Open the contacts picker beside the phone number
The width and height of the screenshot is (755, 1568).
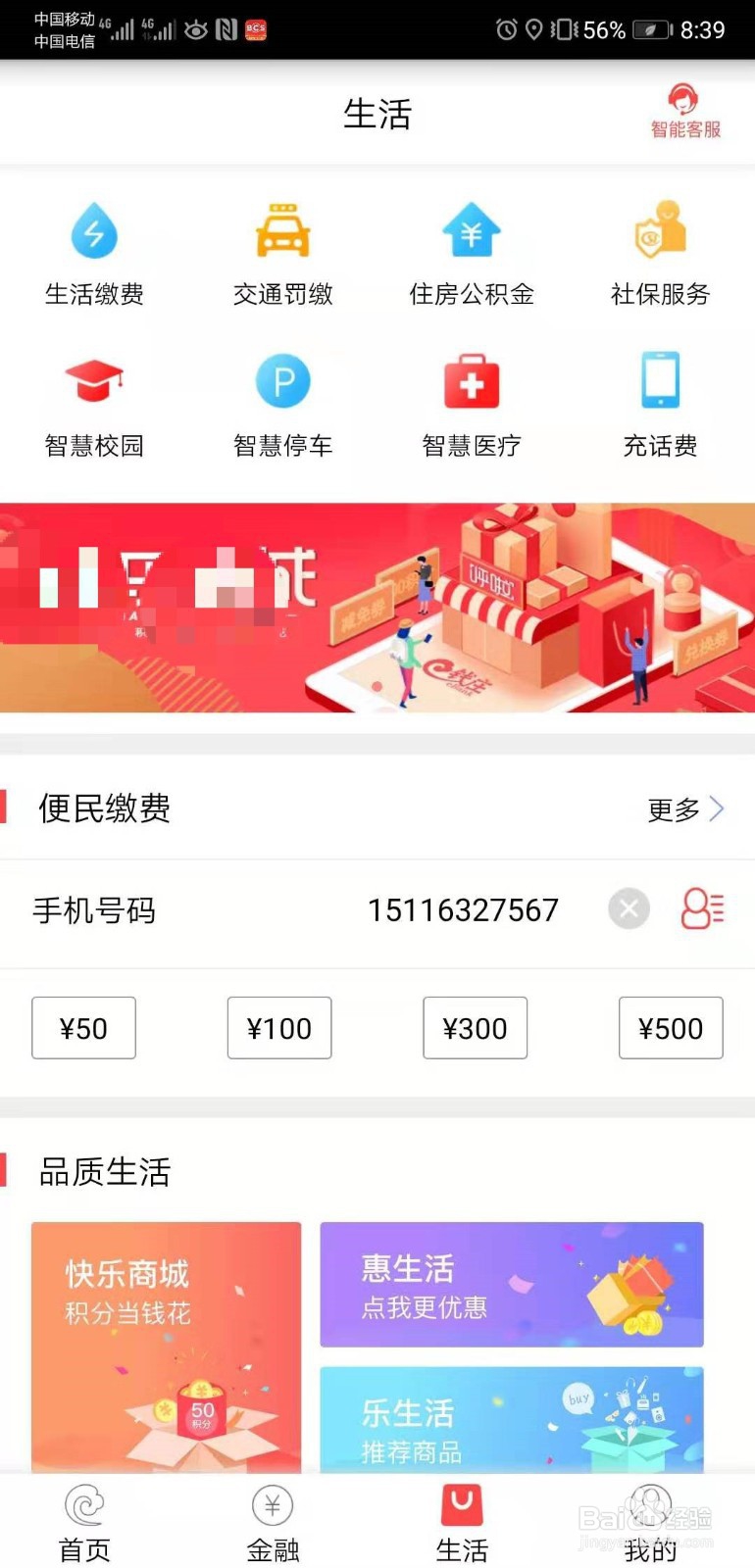[702, 909]
